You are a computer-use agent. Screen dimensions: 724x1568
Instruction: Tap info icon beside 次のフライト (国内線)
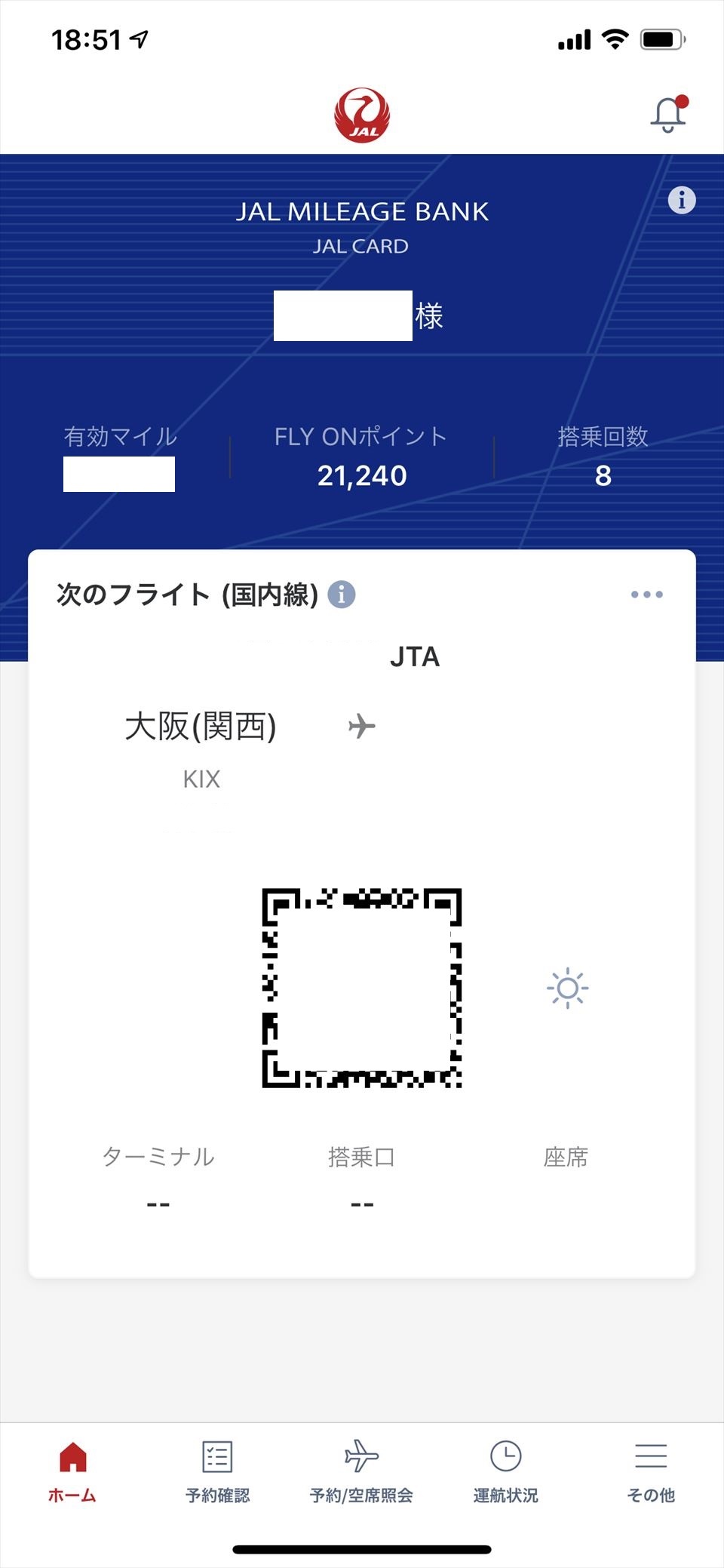[342, 595]
